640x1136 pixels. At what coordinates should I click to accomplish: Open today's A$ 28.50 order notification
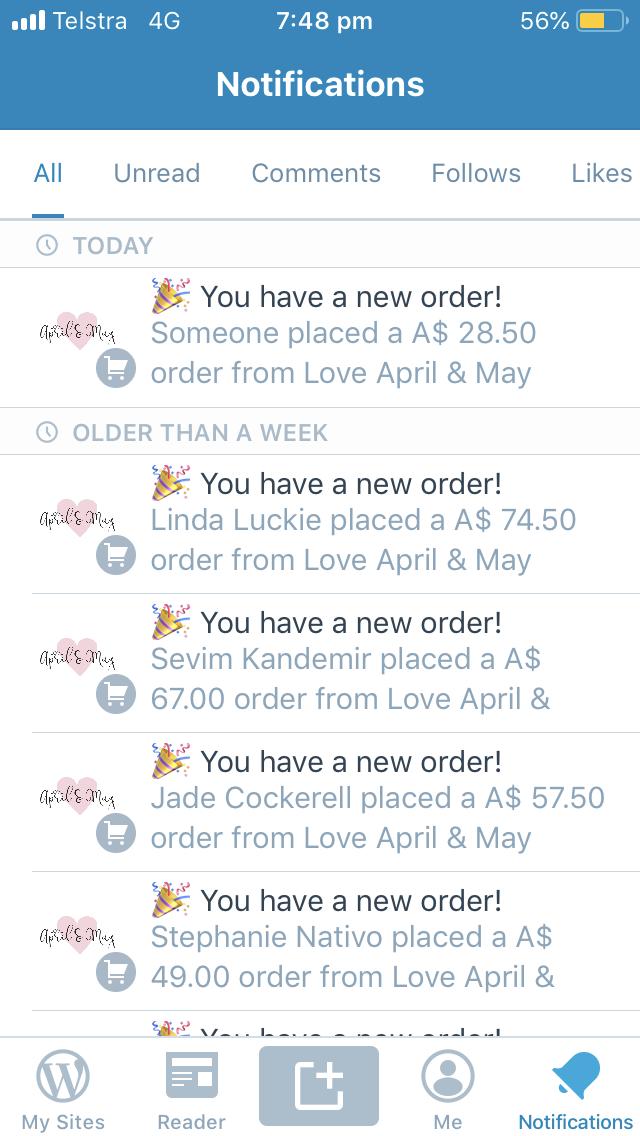pyautogui.click(x=320, y=337)
